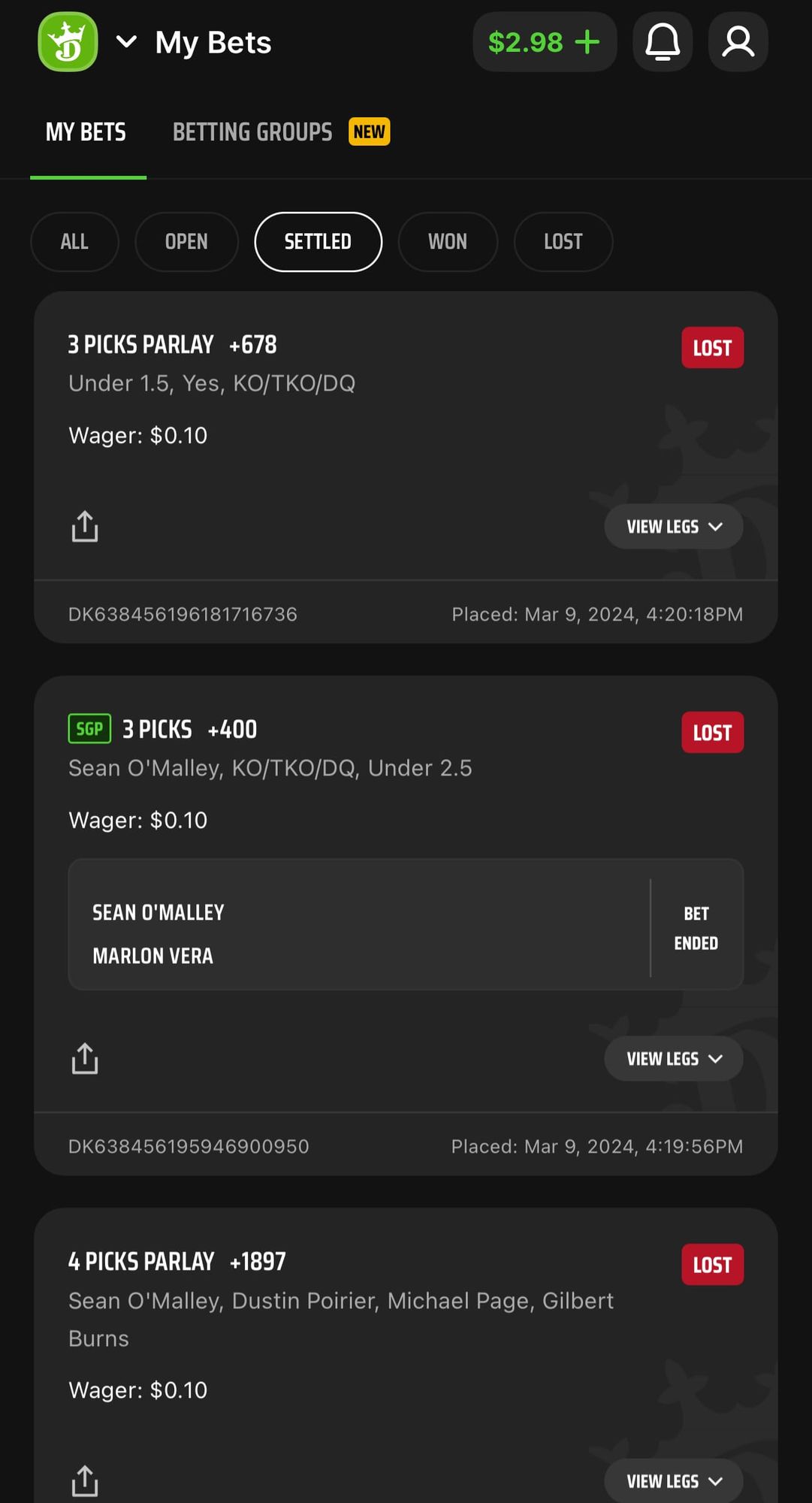Select the My Bets tab

point(86,132)
